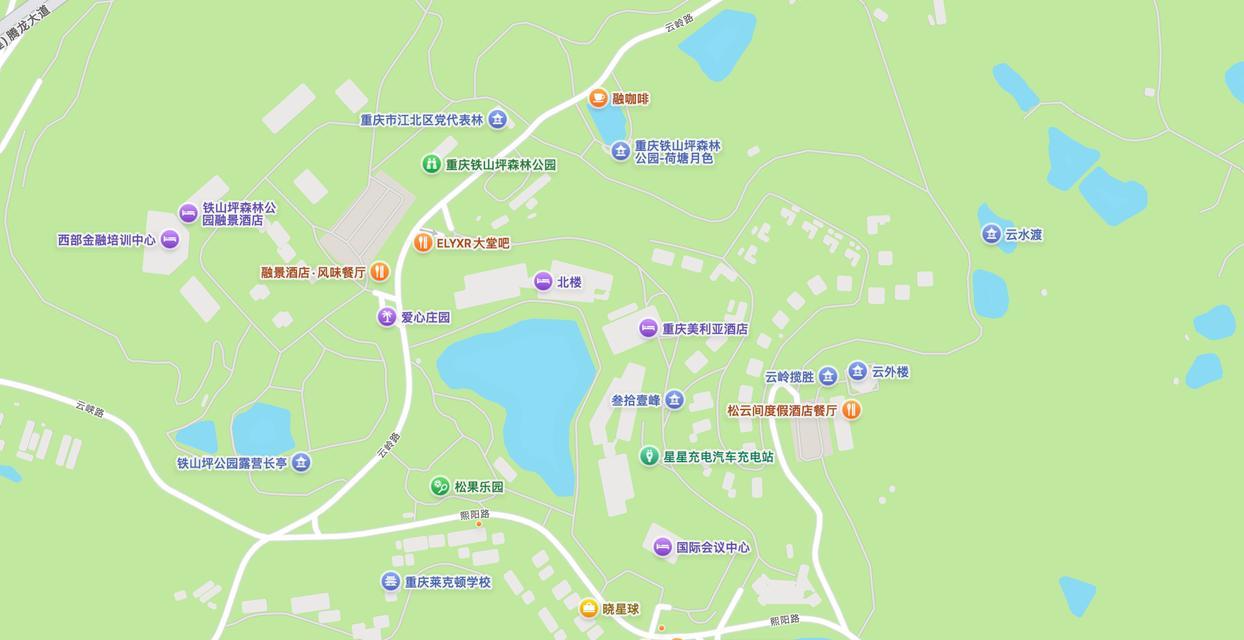Tap the 国际会议中心 hotel pin
Screen dimensions: 1244x640
(x=662, y=547)
